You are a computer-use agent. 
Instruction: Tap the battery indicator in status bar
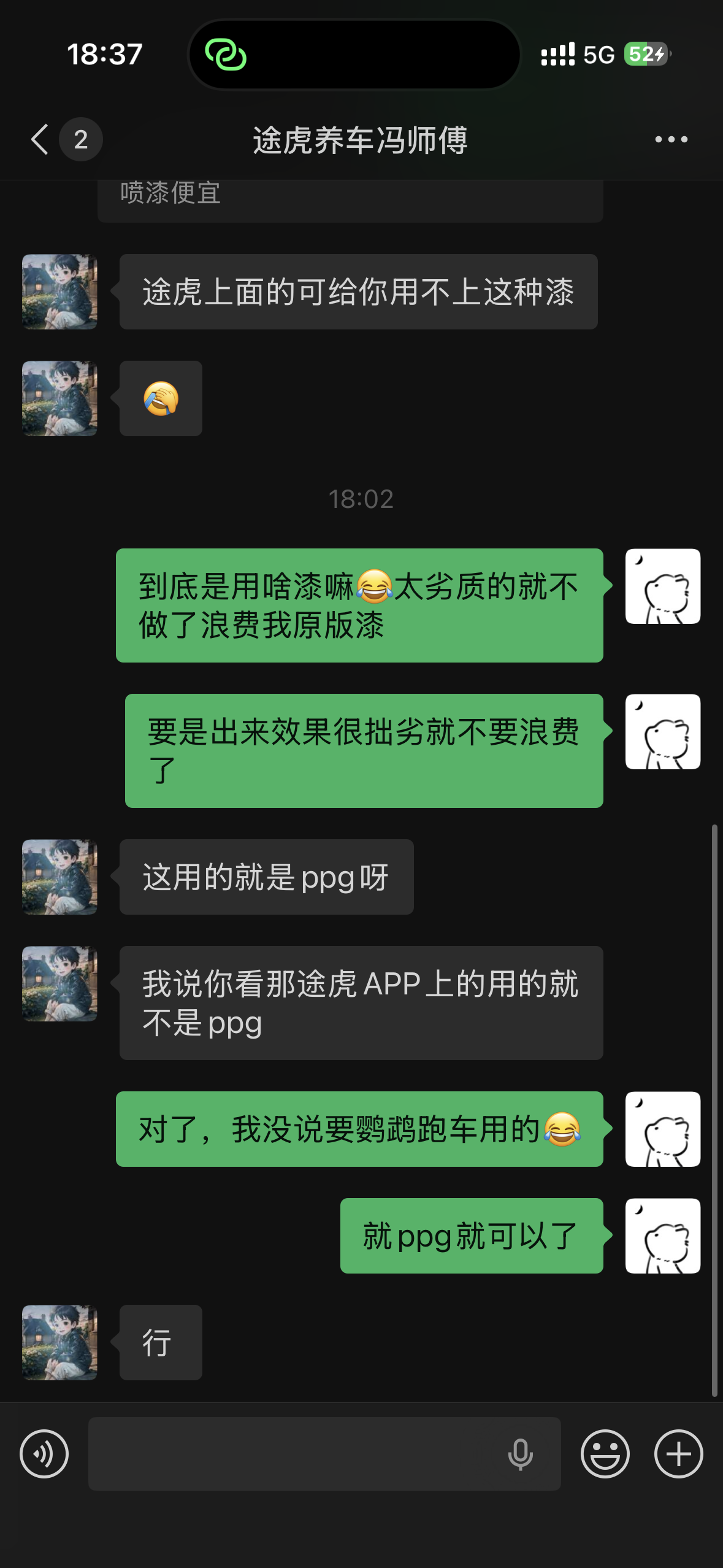tap(645, 55)
